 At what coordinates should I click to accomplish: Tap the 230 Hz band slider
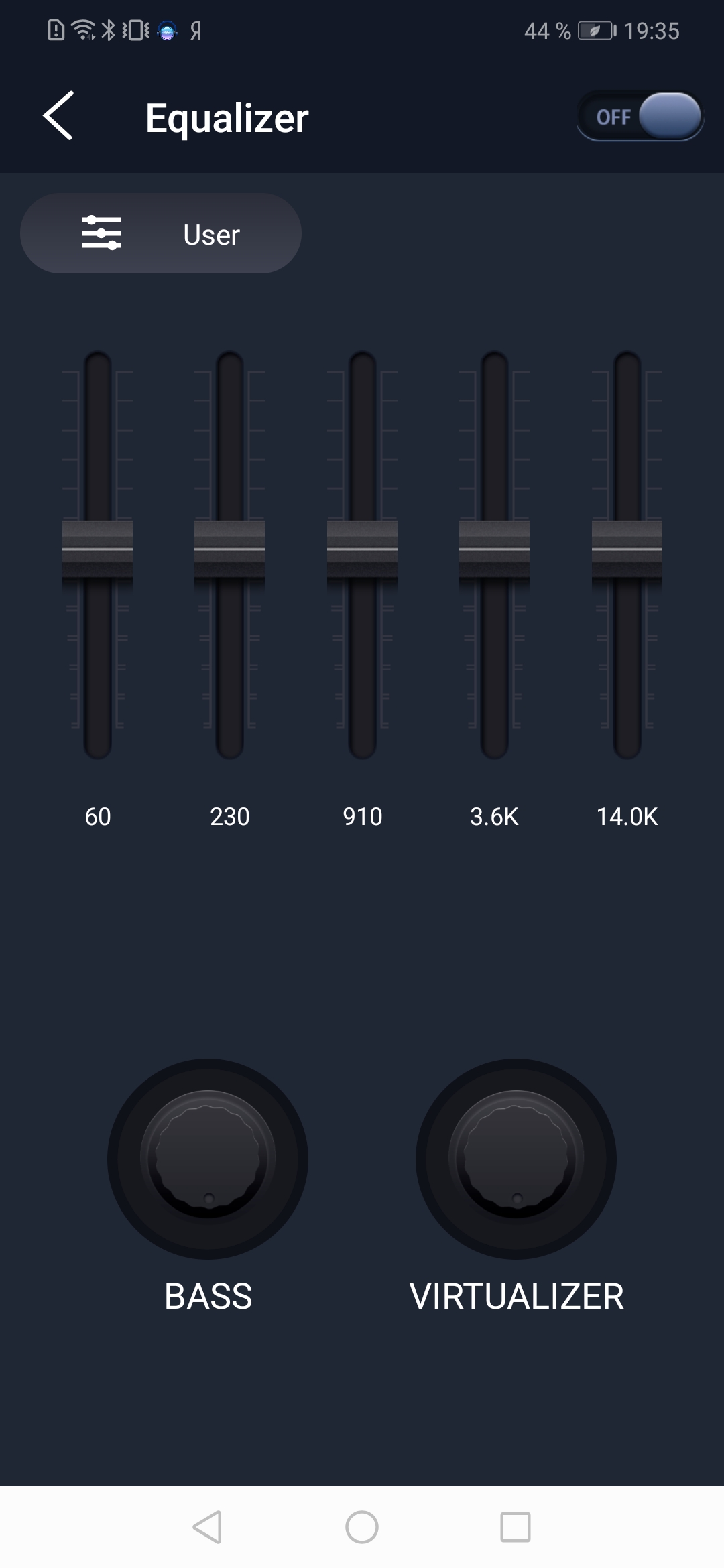(229, 549)
